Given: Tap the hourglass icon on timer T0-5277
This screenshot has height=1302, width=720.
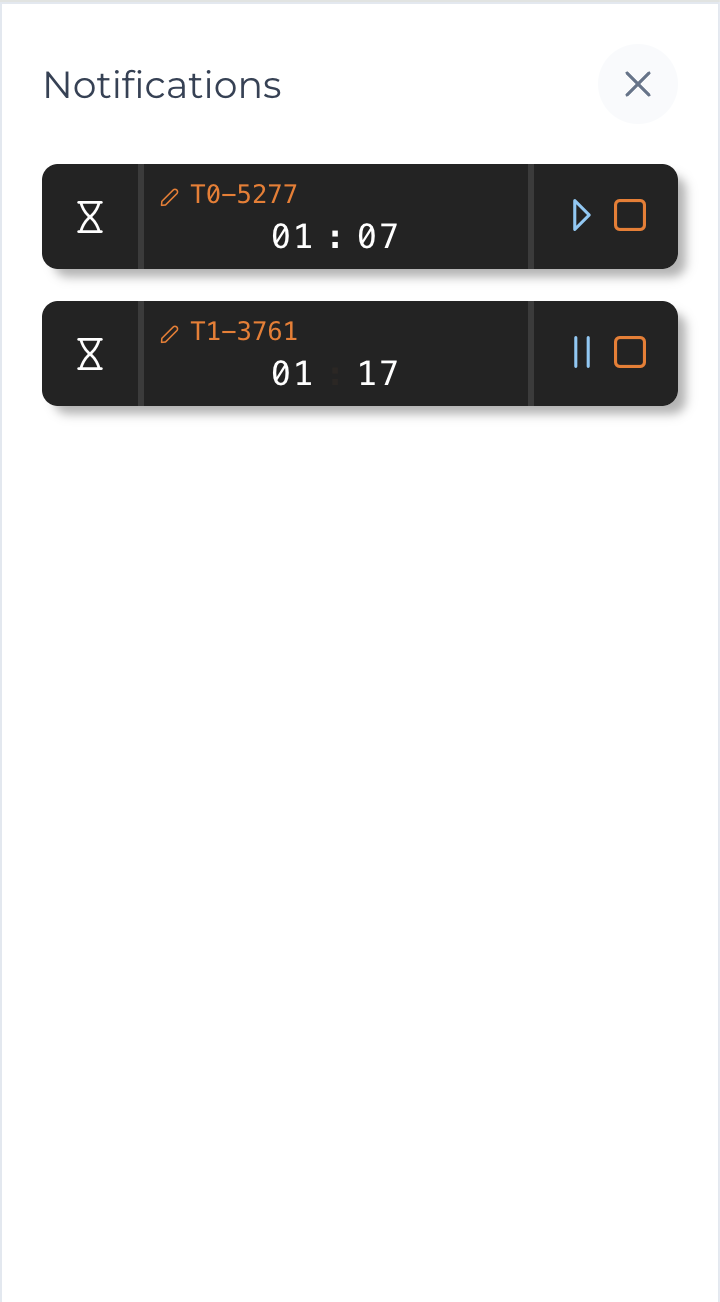Looking at the screenshot, I should pos(91,216).
